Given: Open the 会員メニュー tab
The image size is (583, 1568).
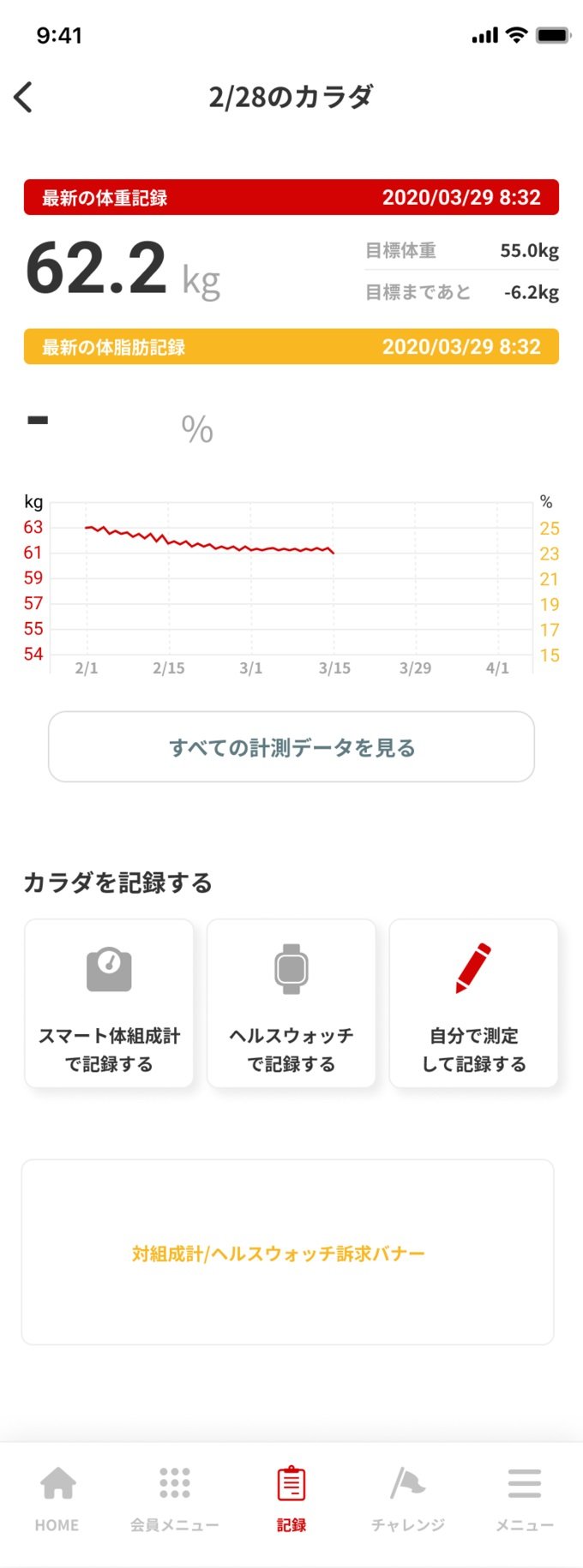Looking at the screenshot, I should (x=175, y=1499).
